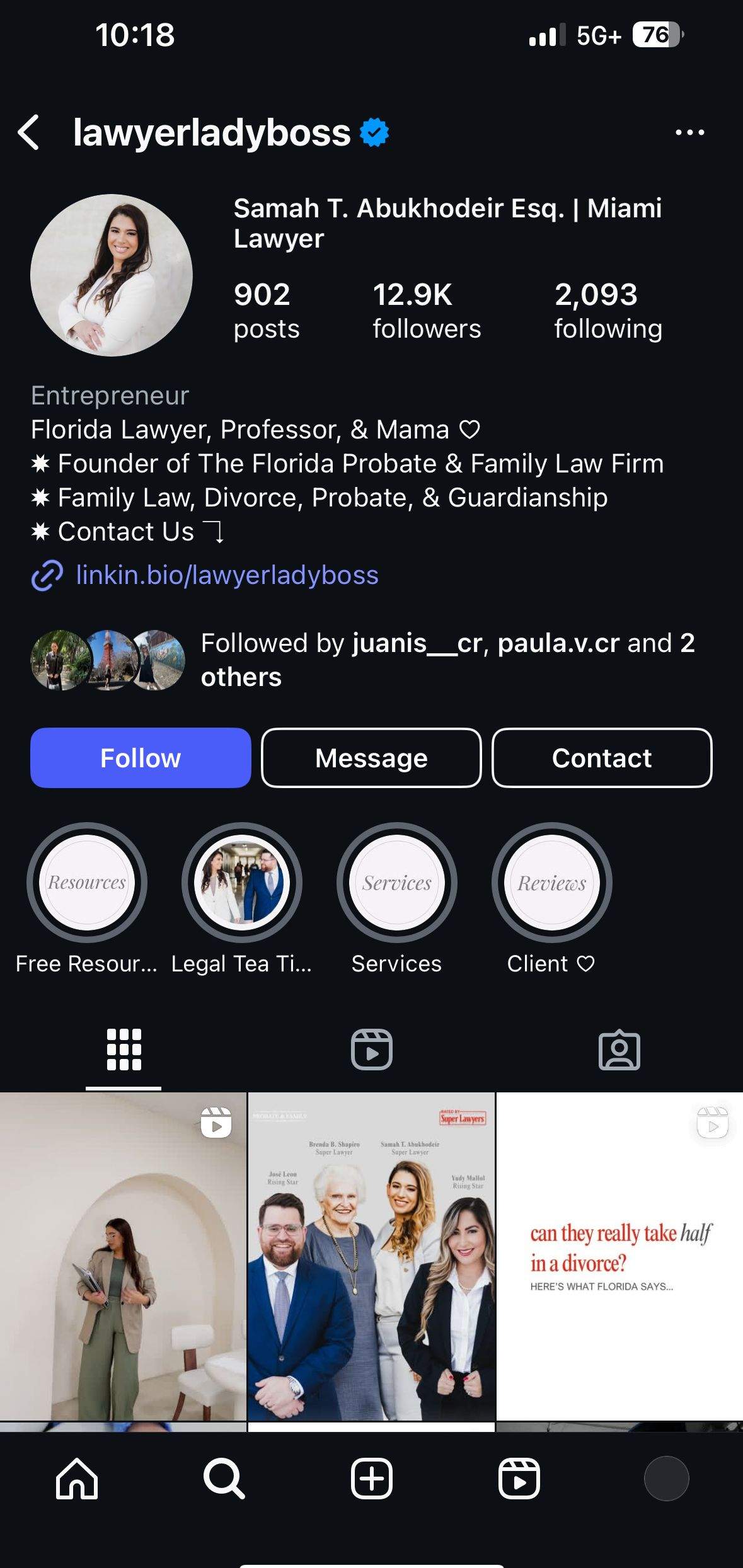Open Search and explore

[x=224, y=1478]
